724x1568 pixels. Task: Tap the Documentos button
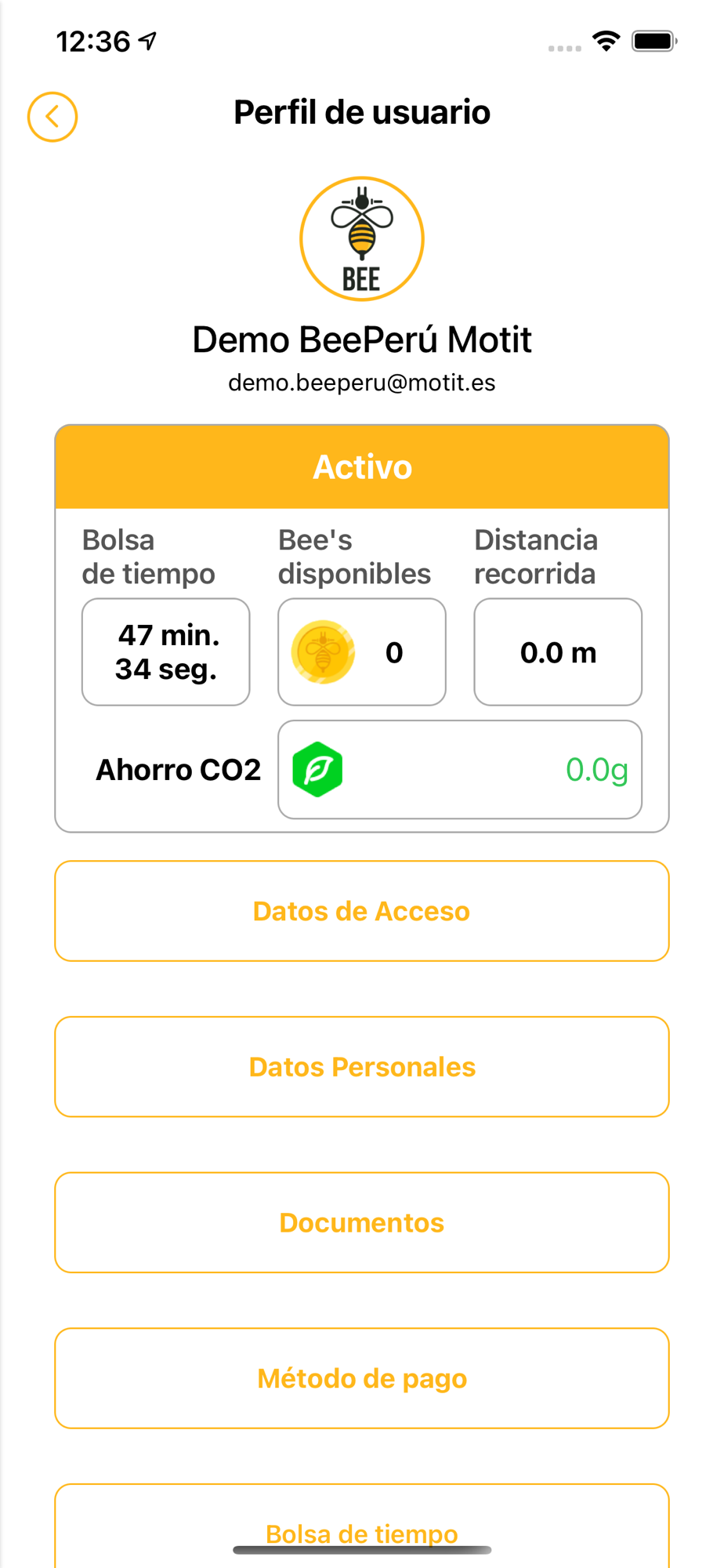[x=362, y=1222]
